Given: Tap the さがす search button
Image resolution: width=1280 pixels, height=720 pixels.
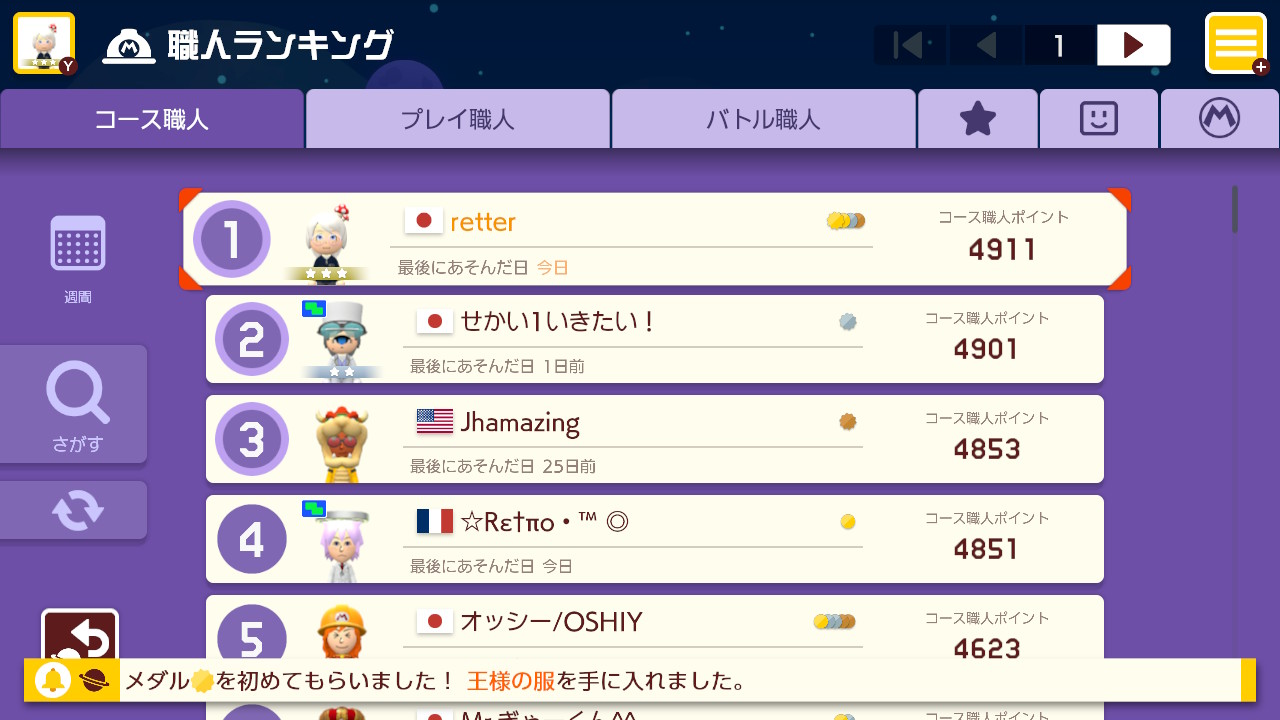Looking at the screenshot, I should 74,404.
